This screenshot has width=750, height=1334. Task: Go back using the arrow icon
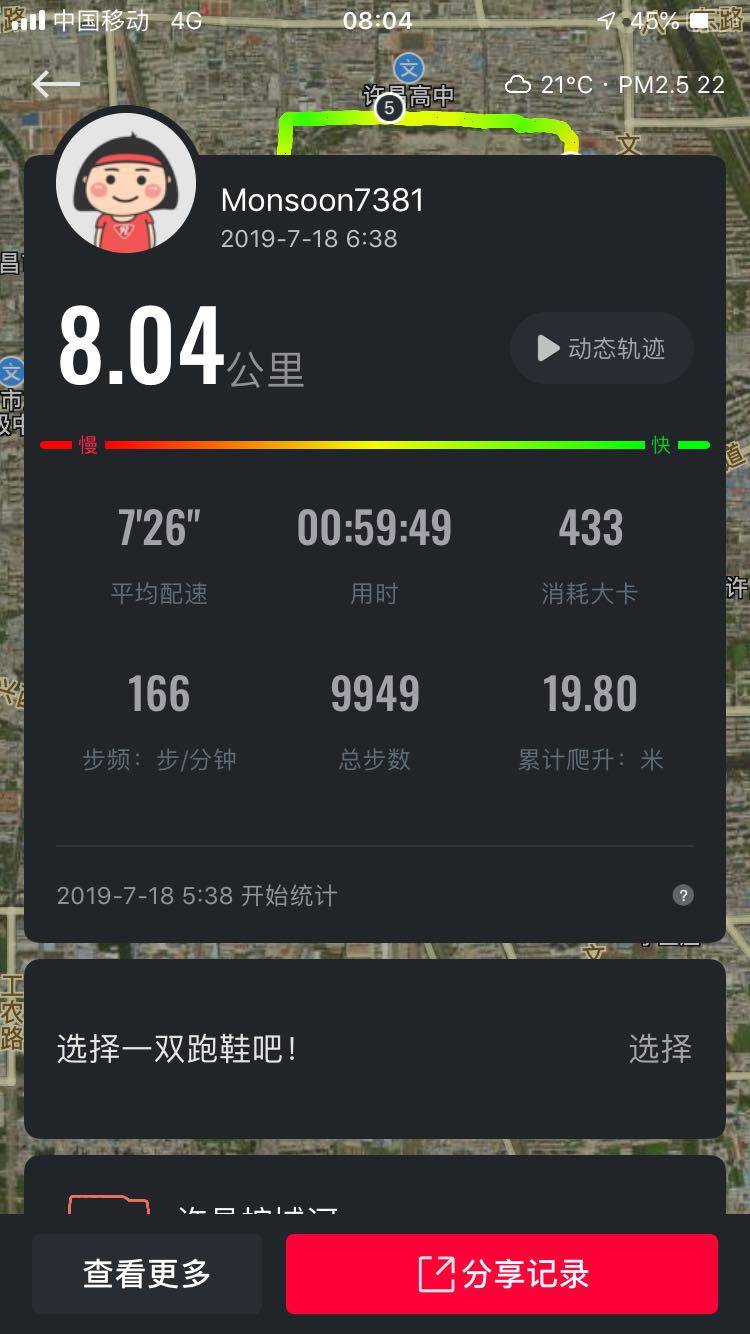(x=56, y=84)
